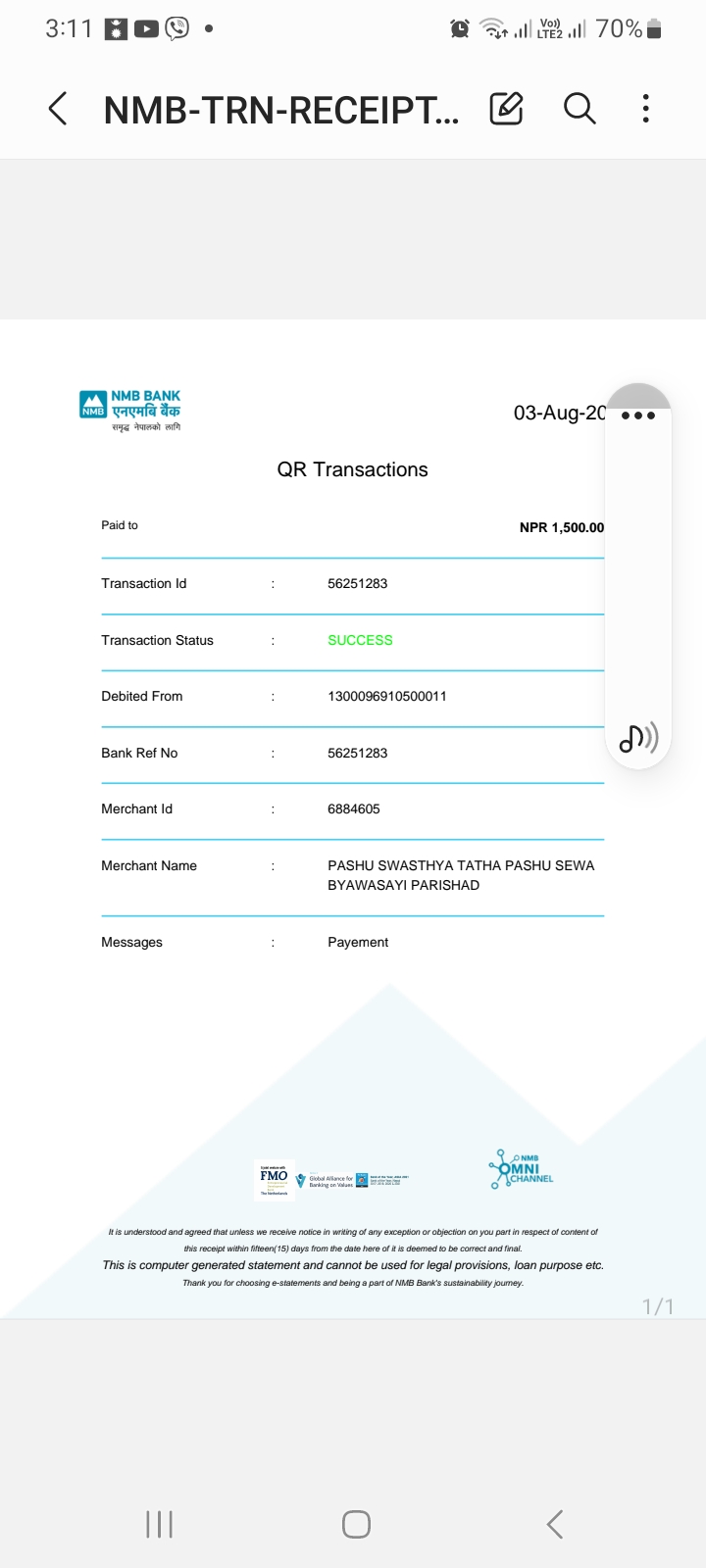Tap the floating sound detection icon
This screenshot has height=1568, width=706.
point(638,738)
